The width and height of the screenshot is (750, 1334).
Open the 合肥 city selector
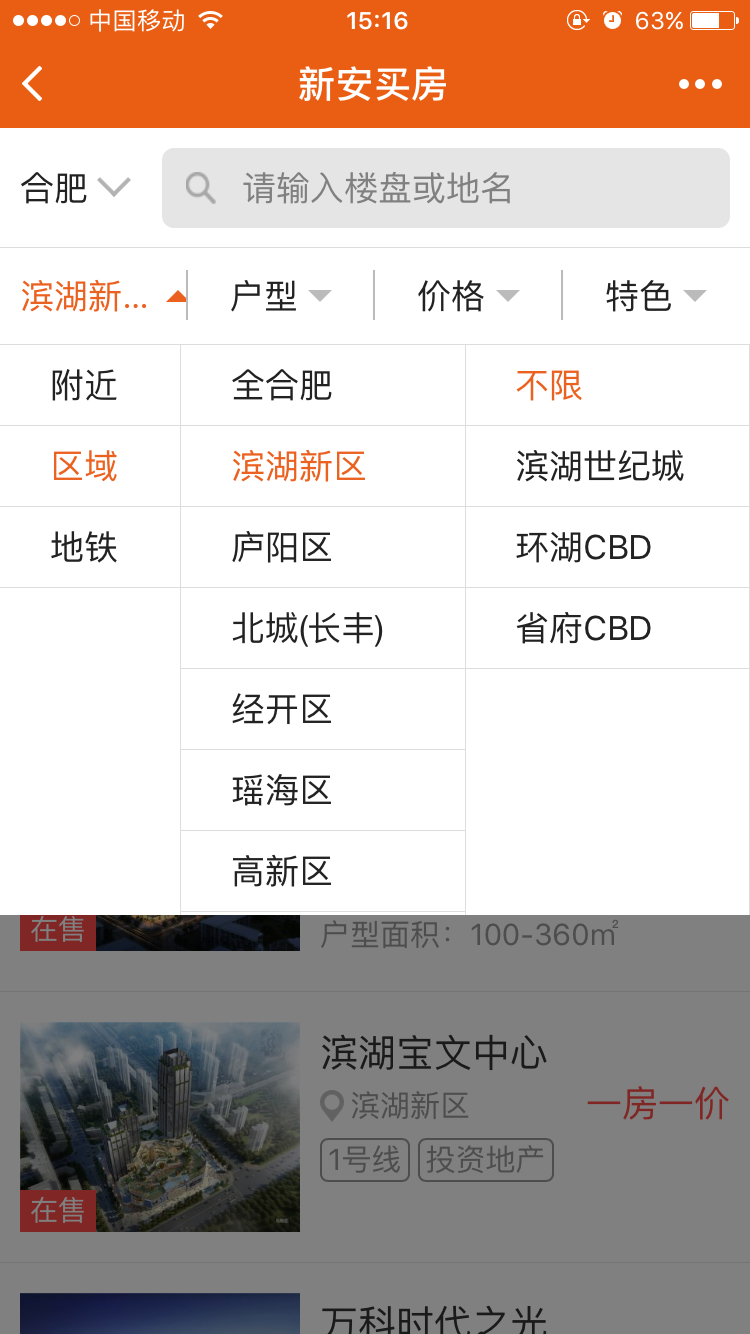pyautogui.click(x=75, y=188)
